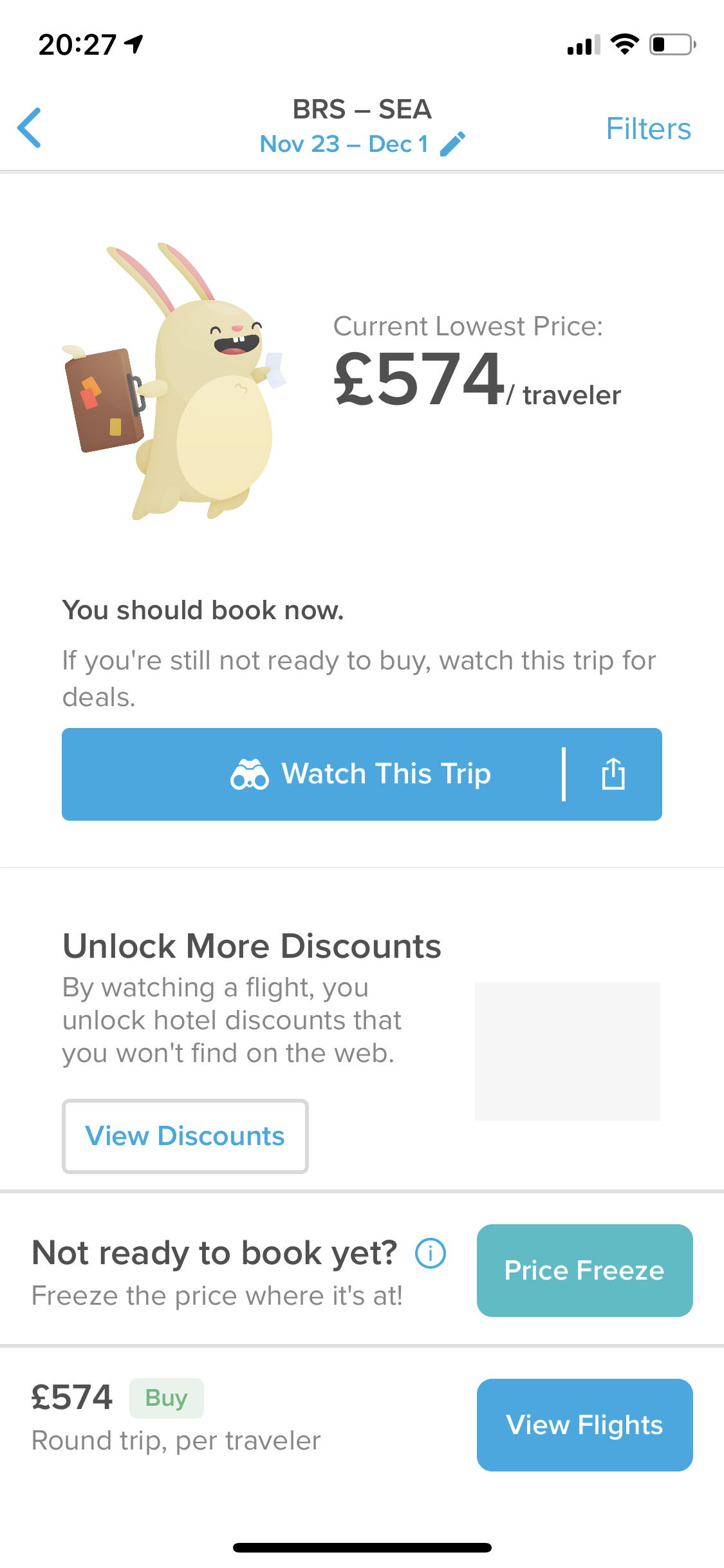Tap the blue back chevron at top left
This screenshot has width=724, height=1568.
[30, 127]
